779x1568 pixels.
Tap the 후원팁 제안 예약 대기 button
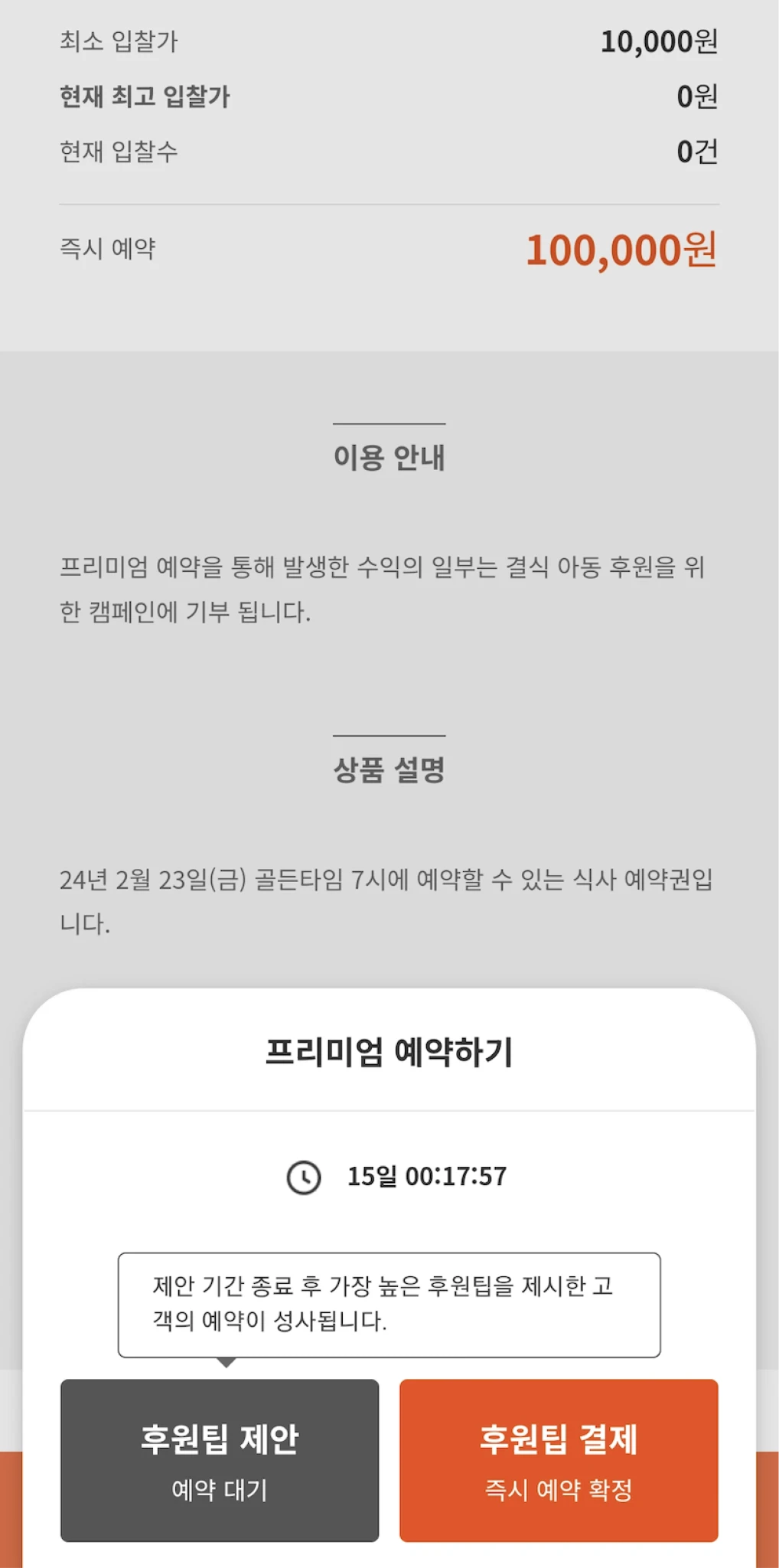220,1460
